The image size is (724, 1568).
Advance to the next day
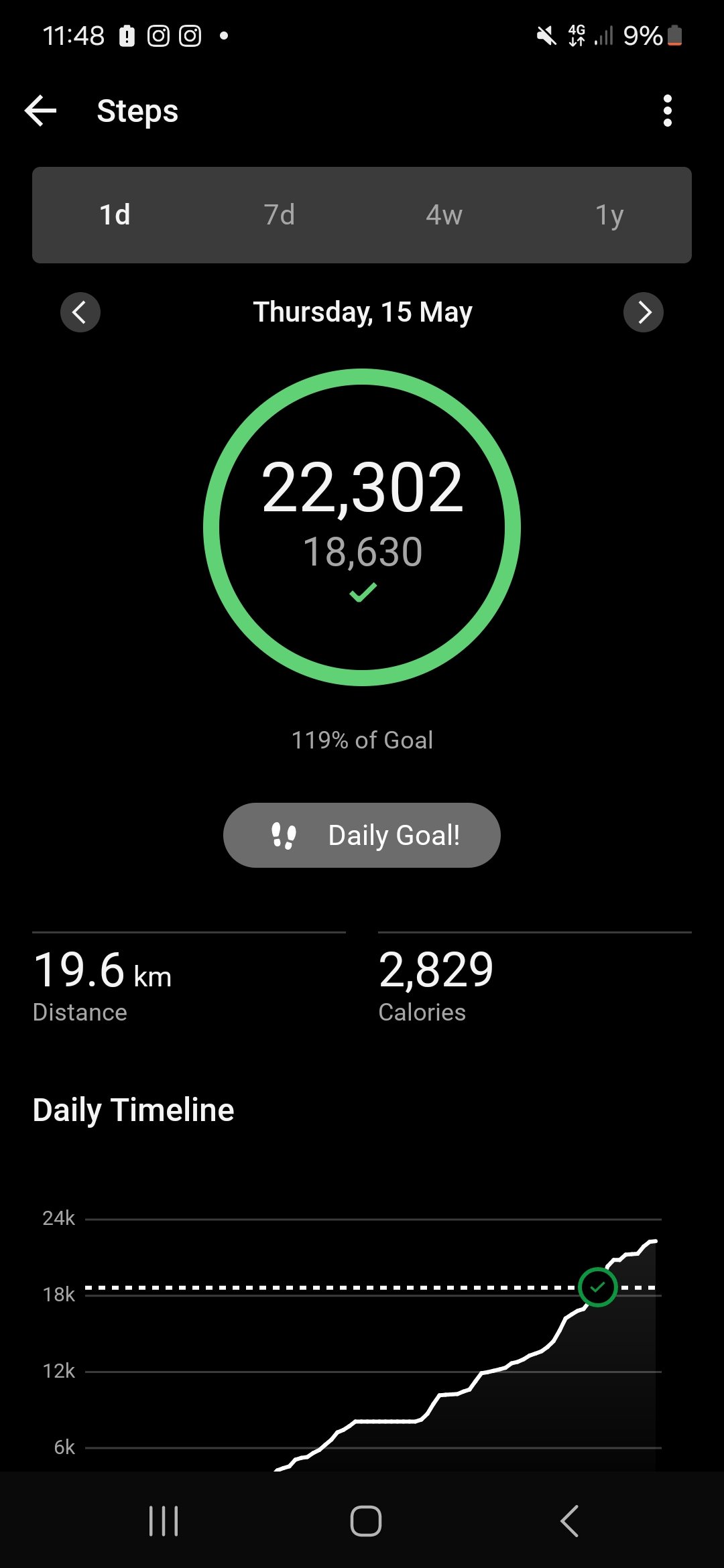[644, 312]
